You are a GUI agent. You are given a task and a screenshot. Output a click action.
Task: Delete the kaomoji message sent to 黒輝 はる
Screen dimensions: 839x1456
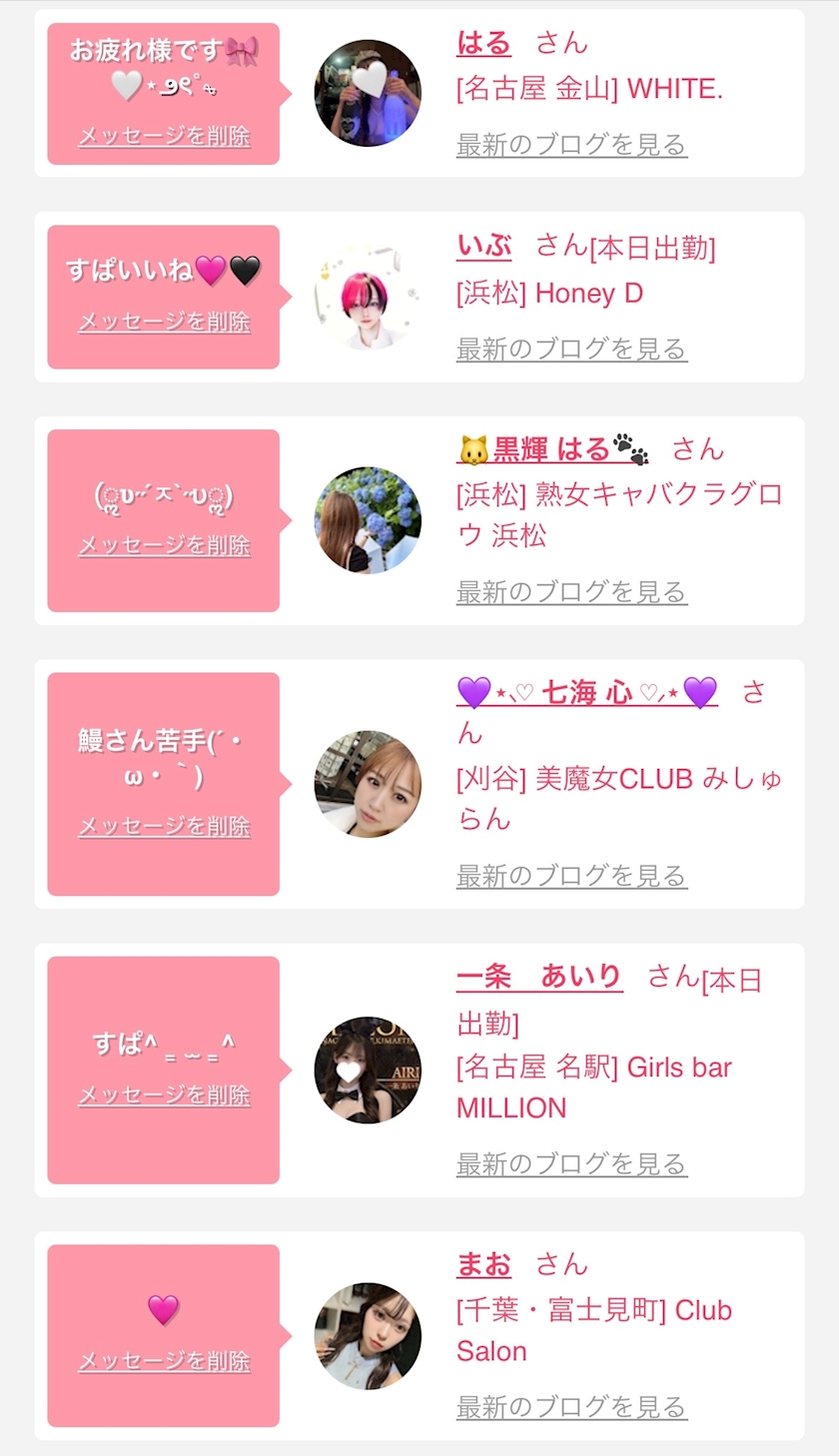[164, 545]
